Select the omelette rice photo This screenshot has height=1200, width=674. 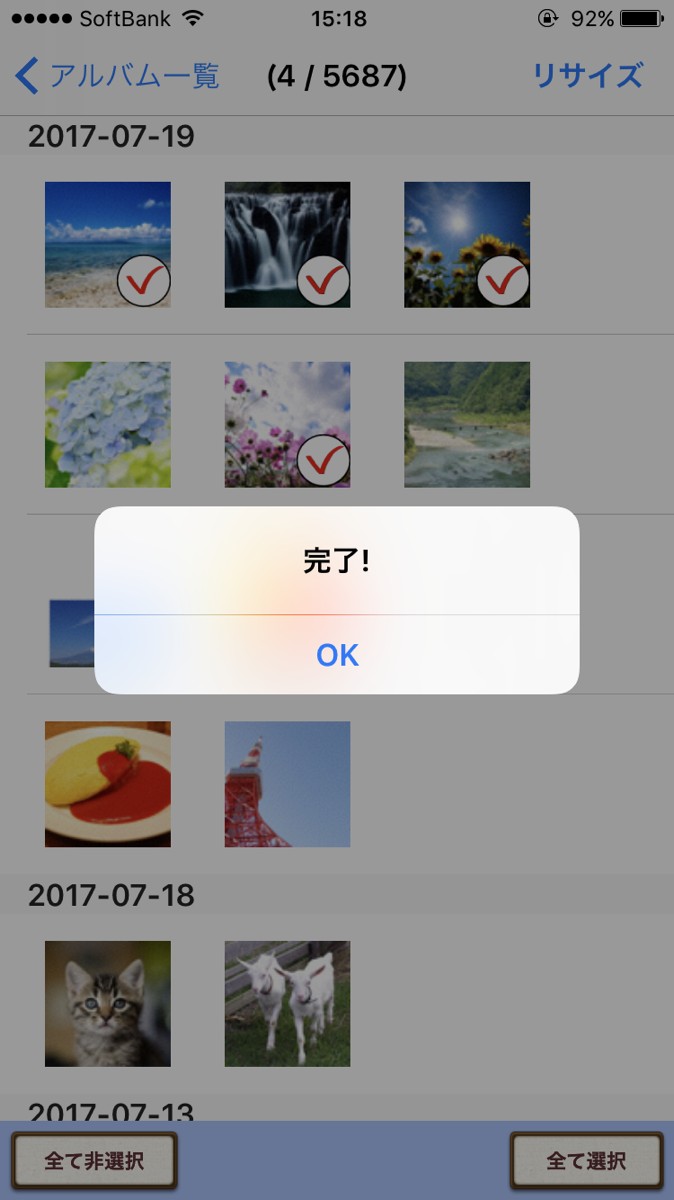[x=108, y=784]
